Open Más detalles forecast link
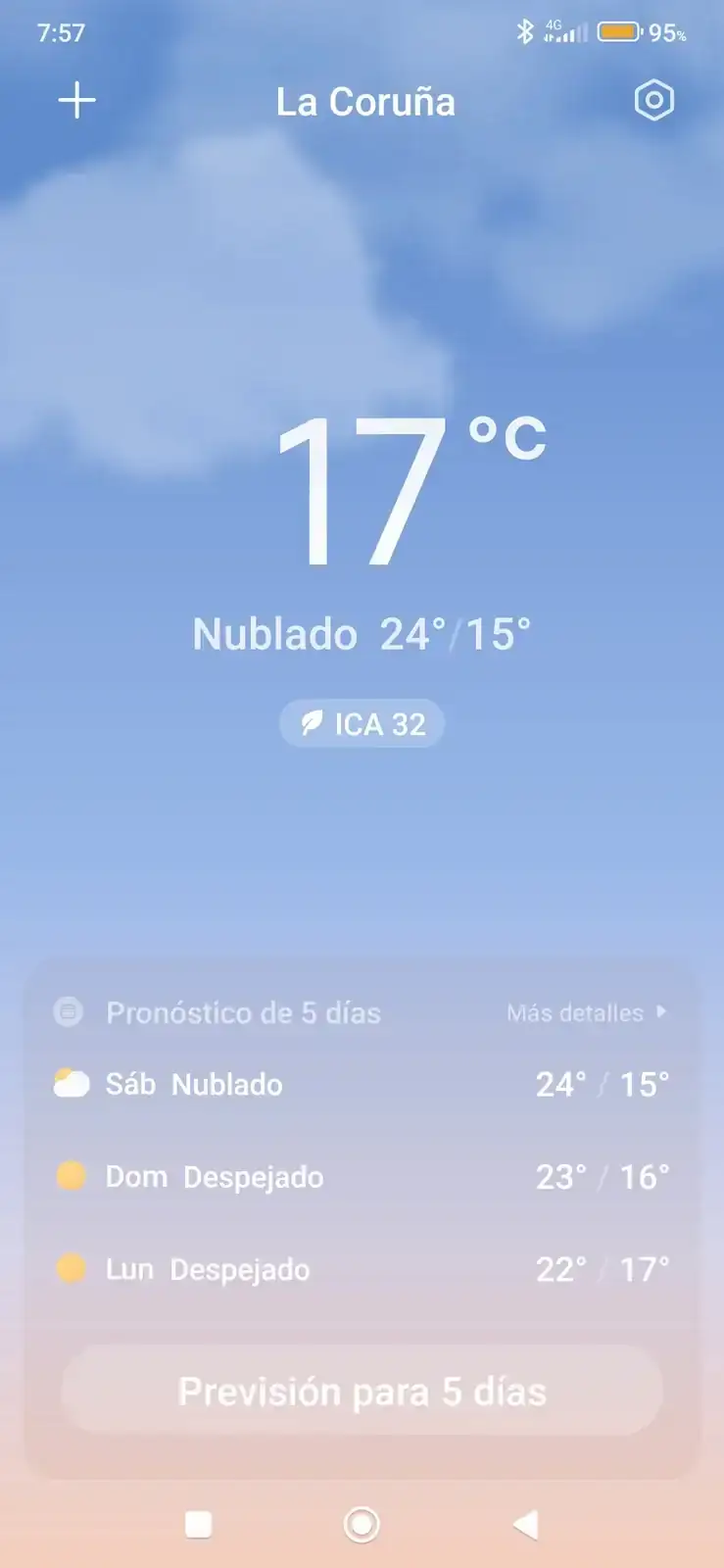Image resolution: width=724 pixels, height=1568 pixels. click(x=573, y=1012)
